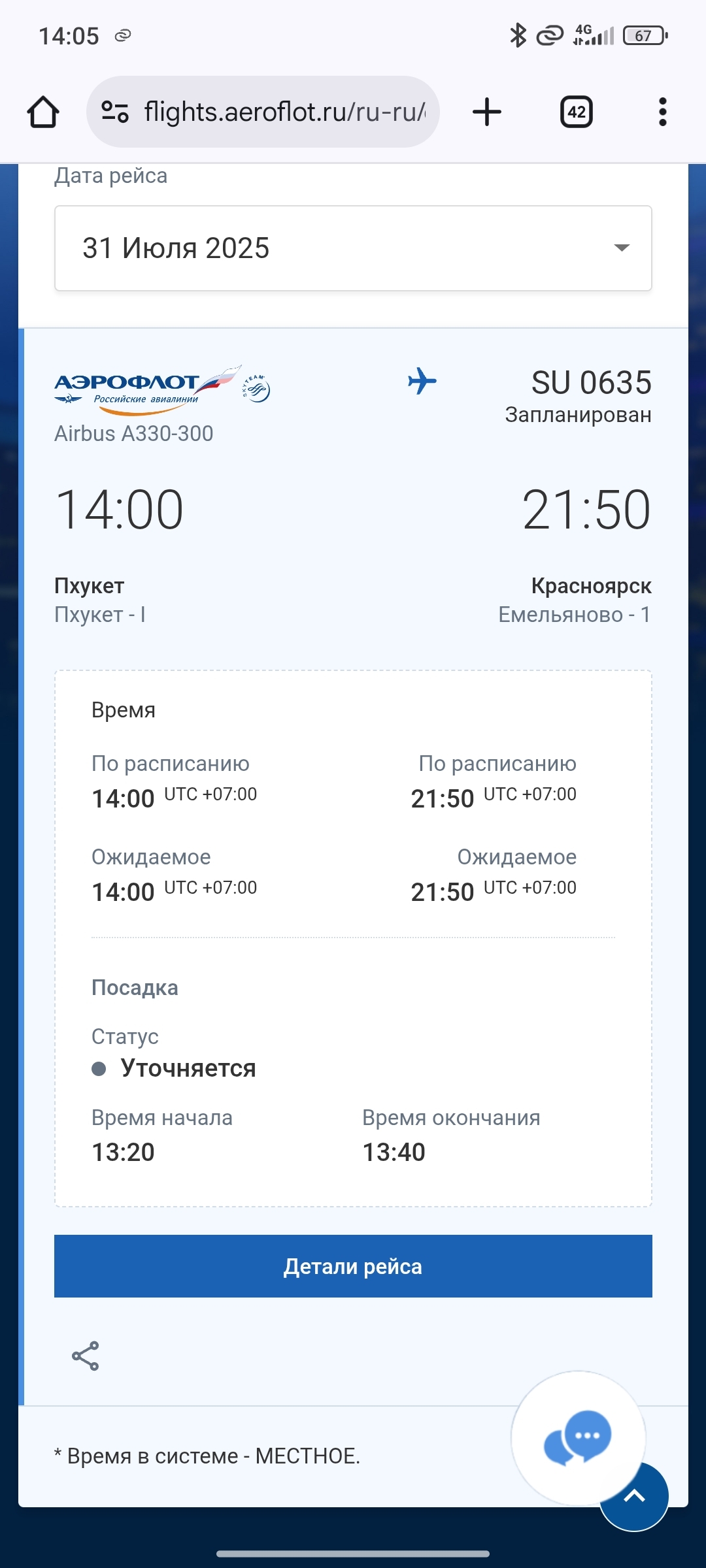This screenshot has height=1568, width=706.
Task: Open Детали рейса flight details
Action: coord(353,1266)
